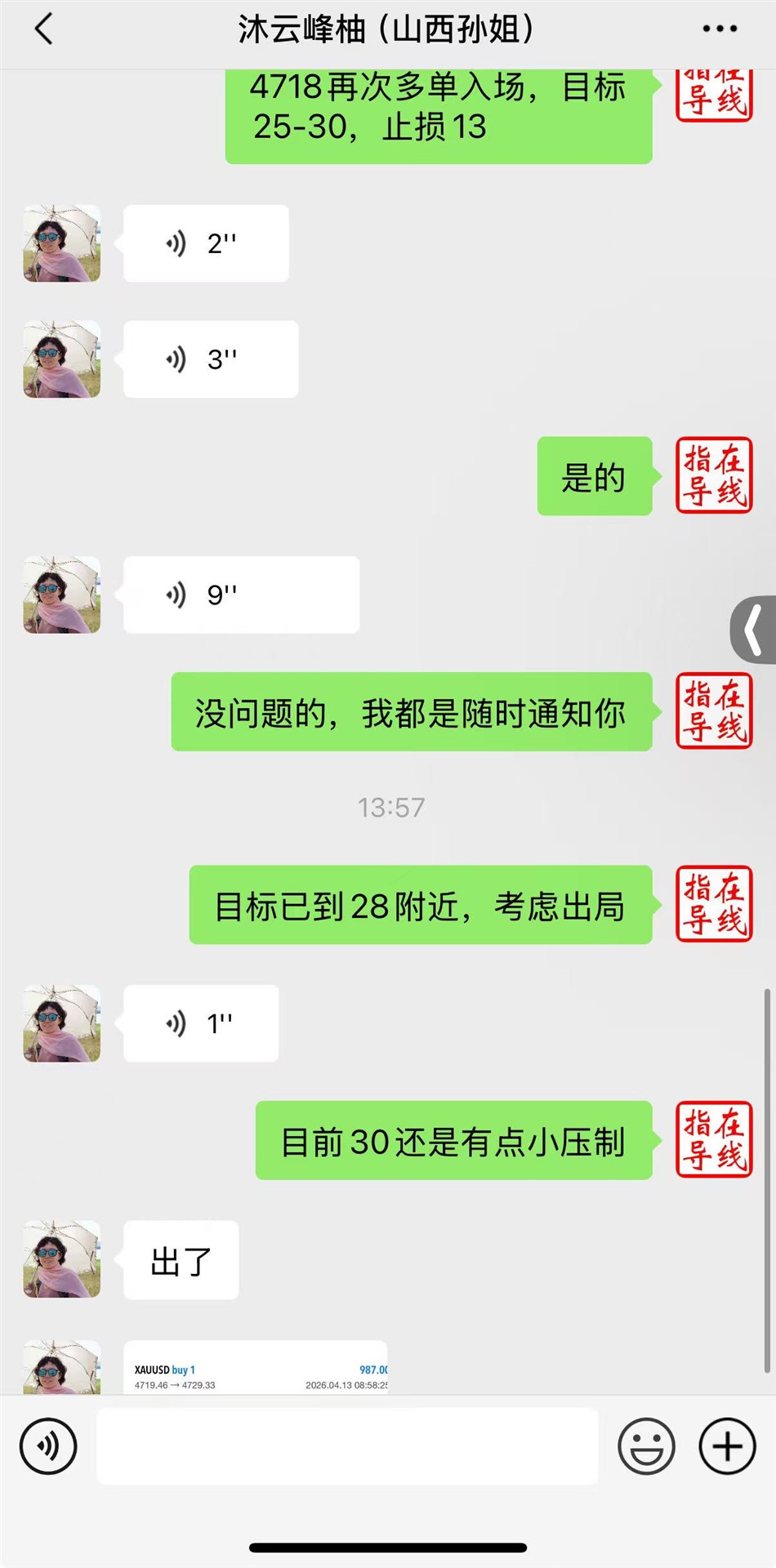The image size is (776, 1568).
Task: Play the 3'' voice message
Action: pyautogui.click(x=208, y=359)
